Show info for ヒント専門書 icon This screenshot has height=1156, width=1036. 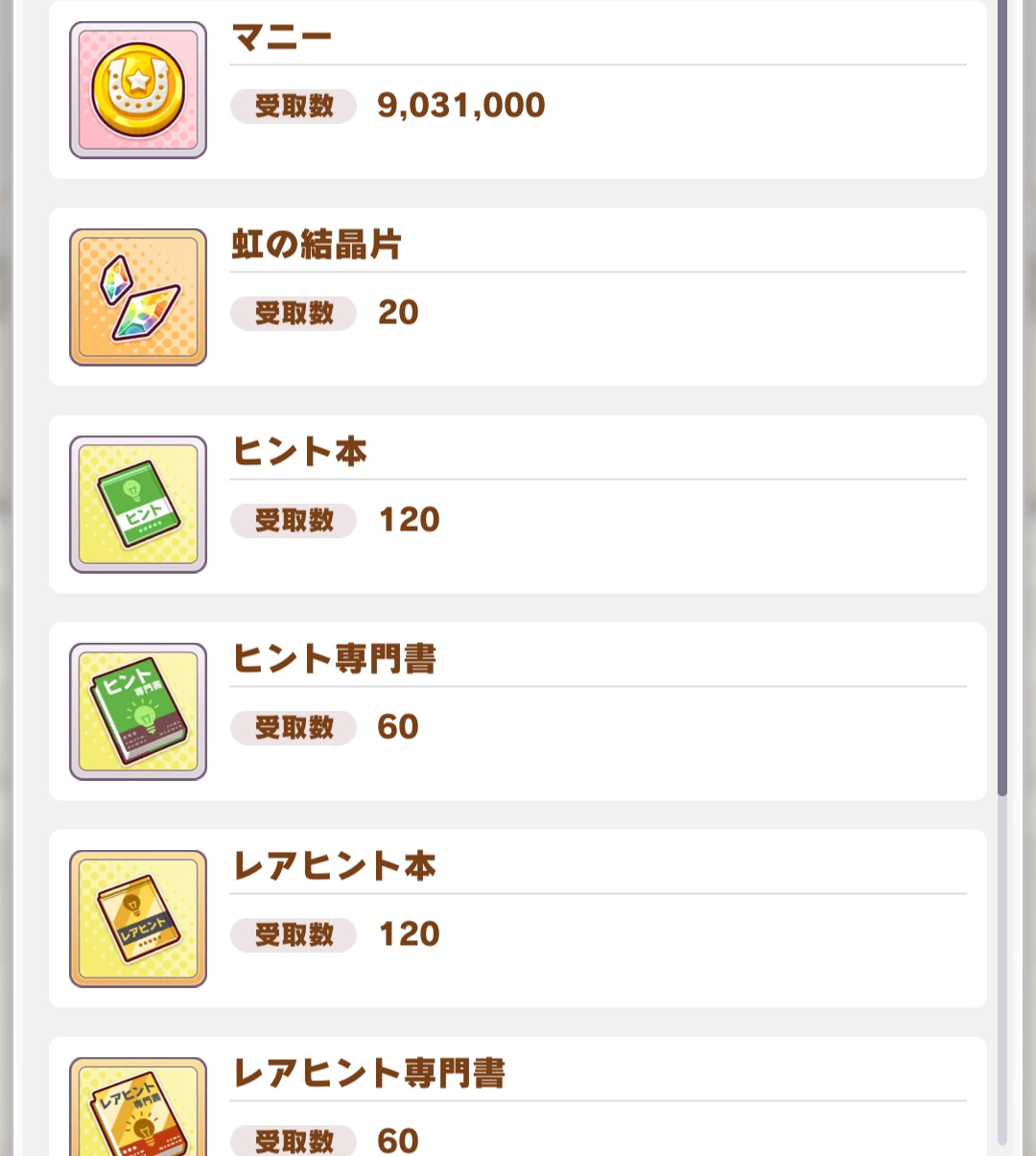tap(138, 712)
